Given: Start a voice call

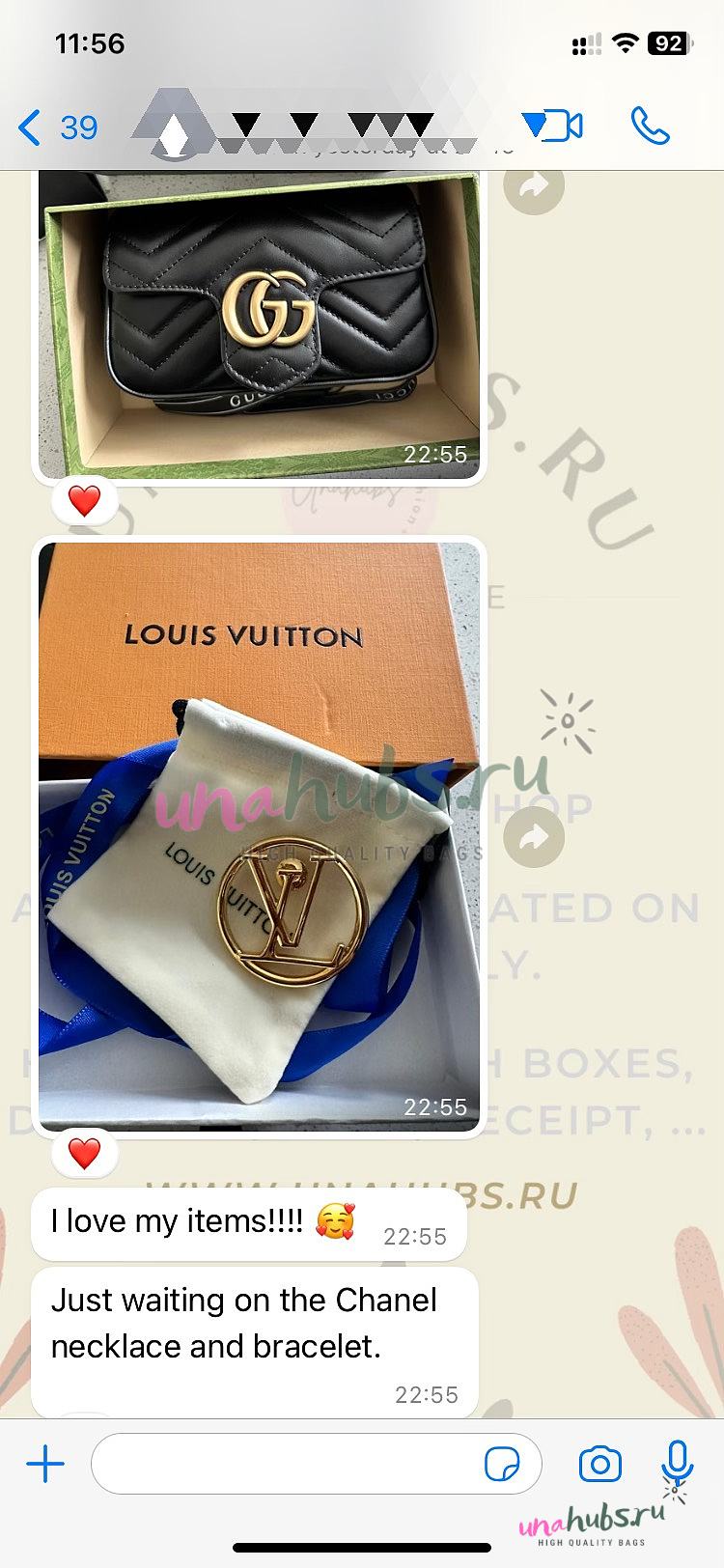Looking at the screenshot, I should (650, 126).
